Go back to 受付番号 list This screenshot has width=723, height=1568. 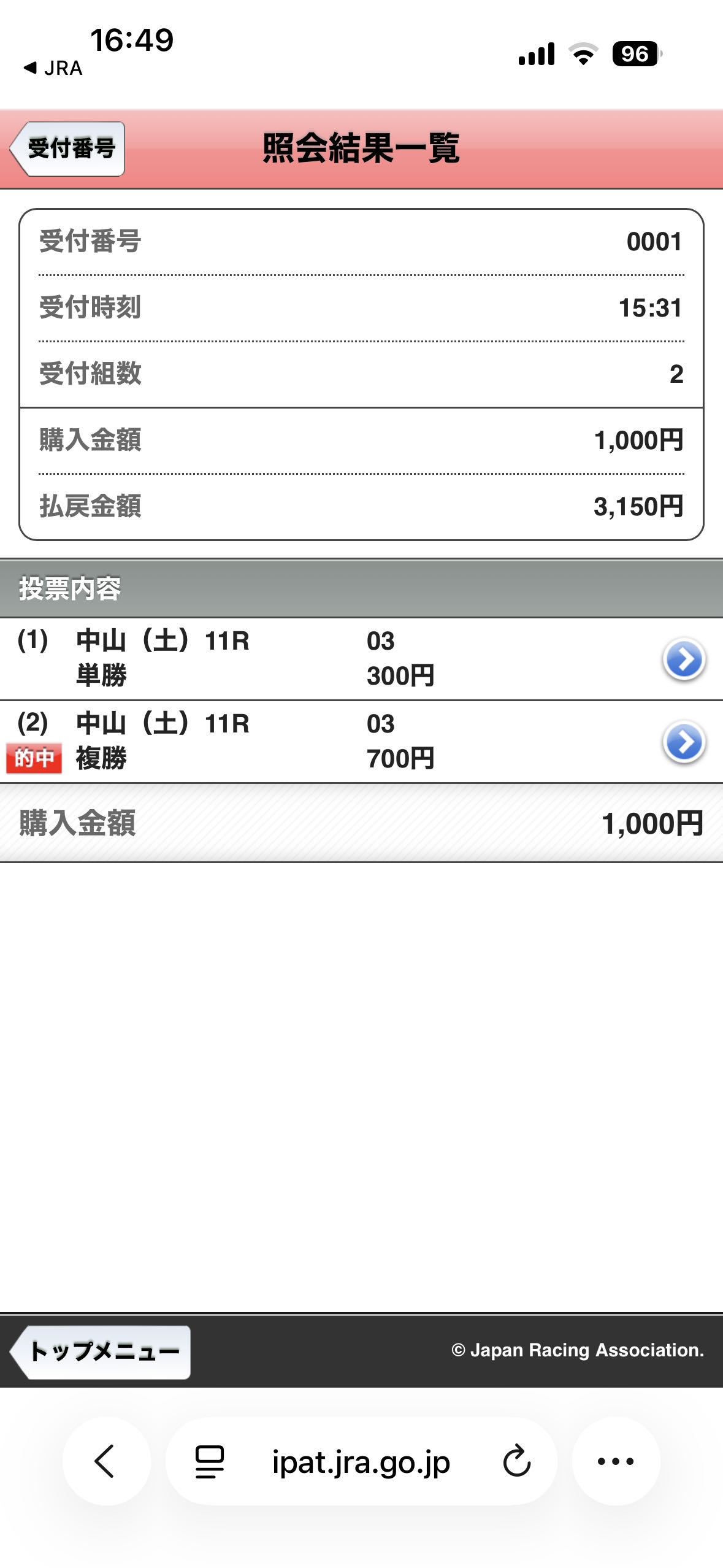pyautogui.click(x=67, y=149)
